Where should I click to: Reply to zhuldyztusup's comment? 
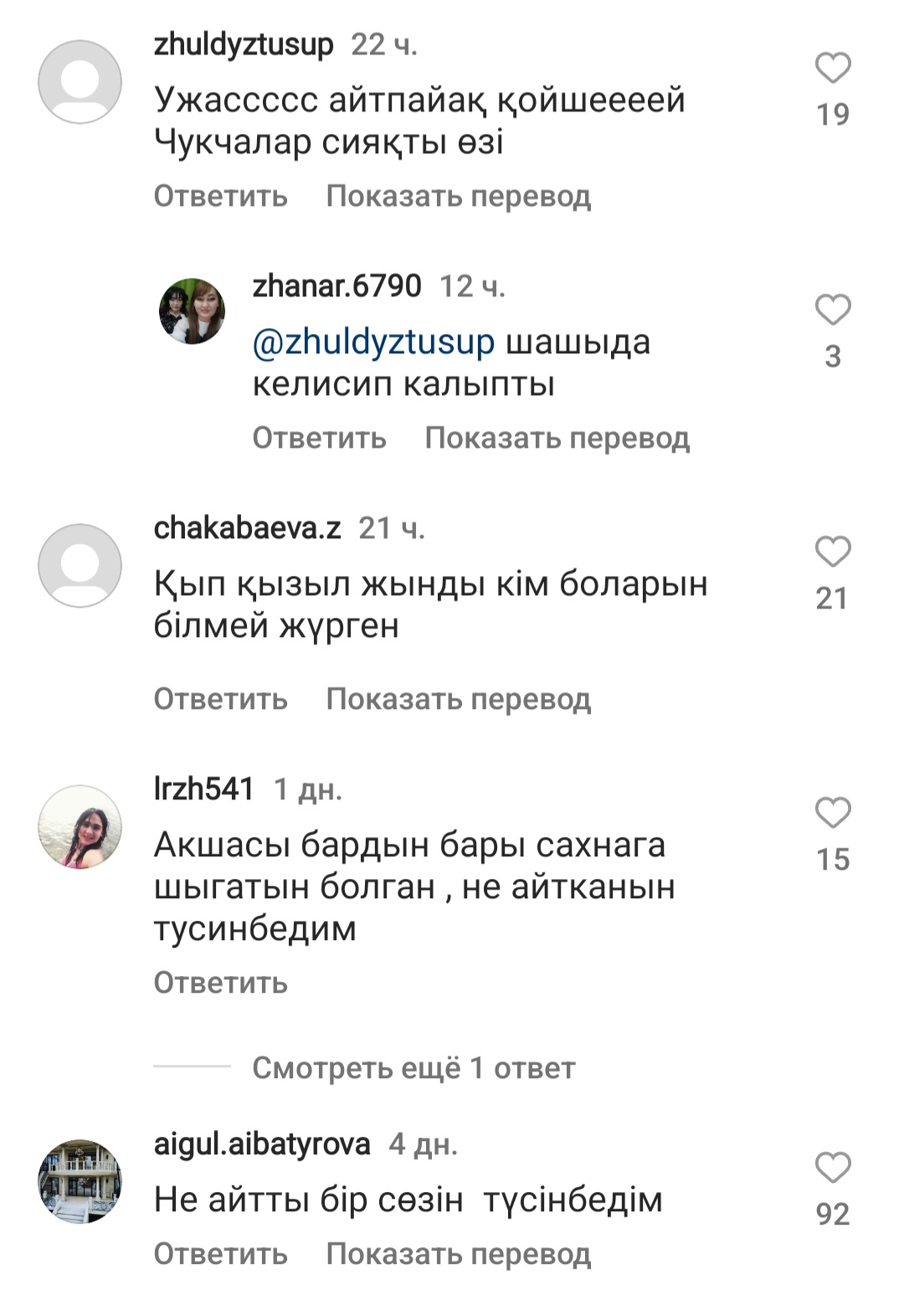pyautogui.click(x=220, y=196)
